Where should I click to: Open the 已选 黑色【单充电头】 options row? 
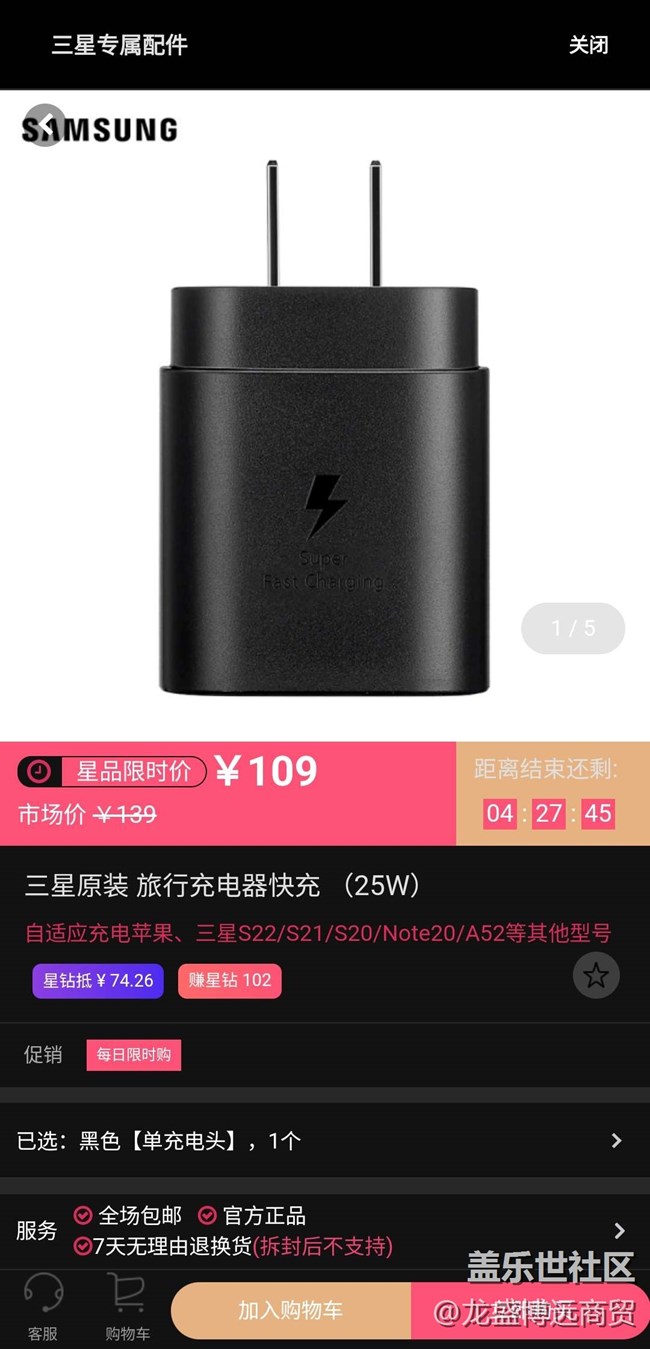[x=324, y=1141]
